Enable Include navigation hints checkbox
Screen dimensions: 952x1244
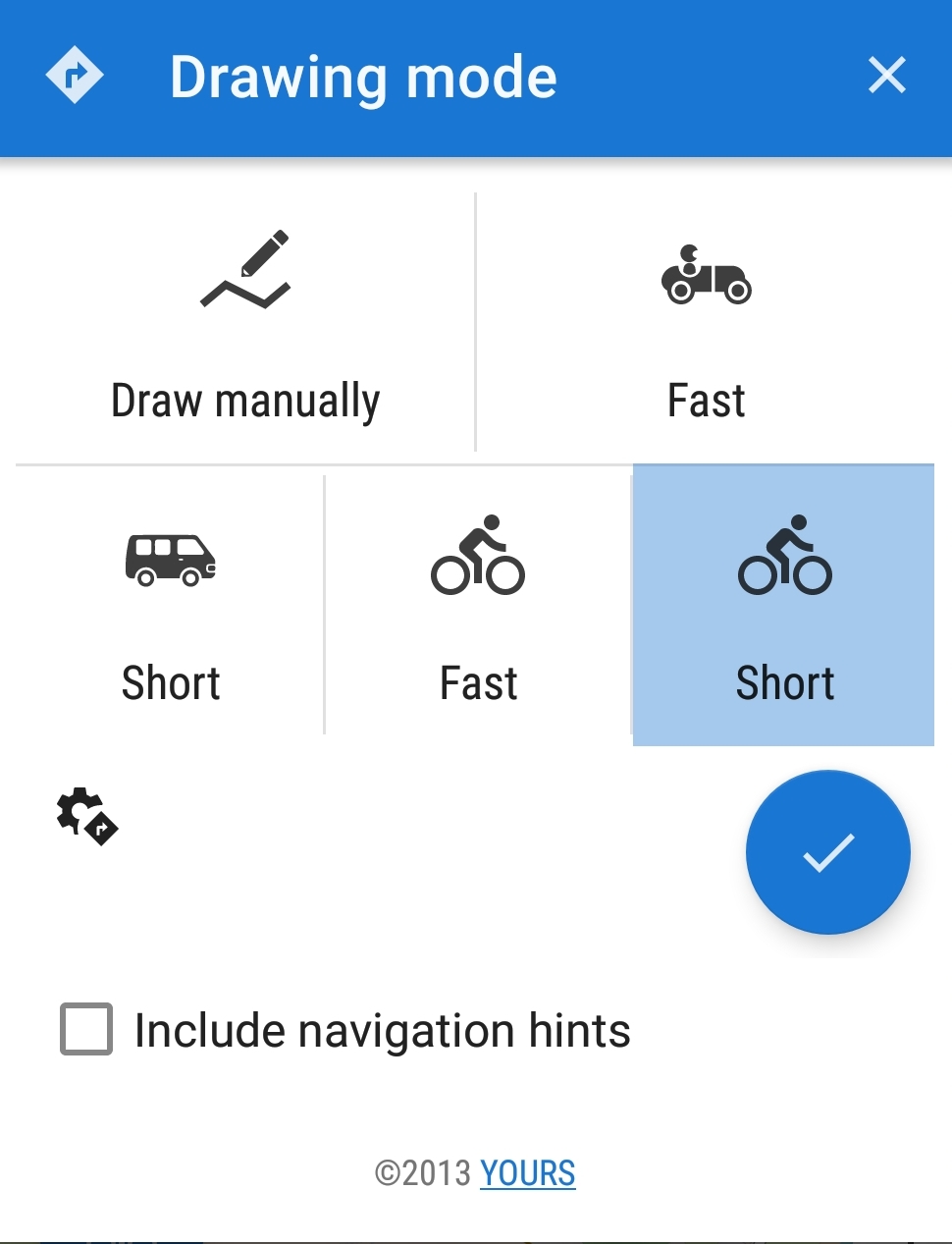pos(86,1029)
